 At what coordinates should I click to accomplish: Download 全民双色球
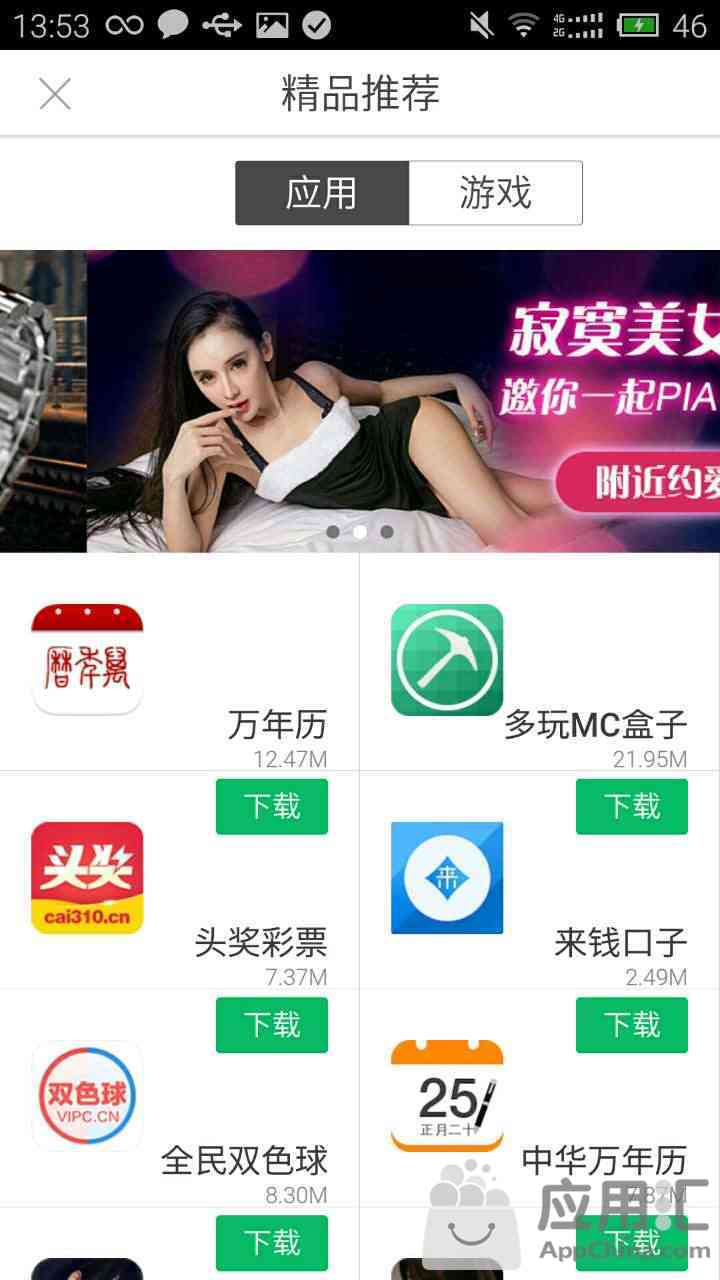click(x=272, y=1243)
